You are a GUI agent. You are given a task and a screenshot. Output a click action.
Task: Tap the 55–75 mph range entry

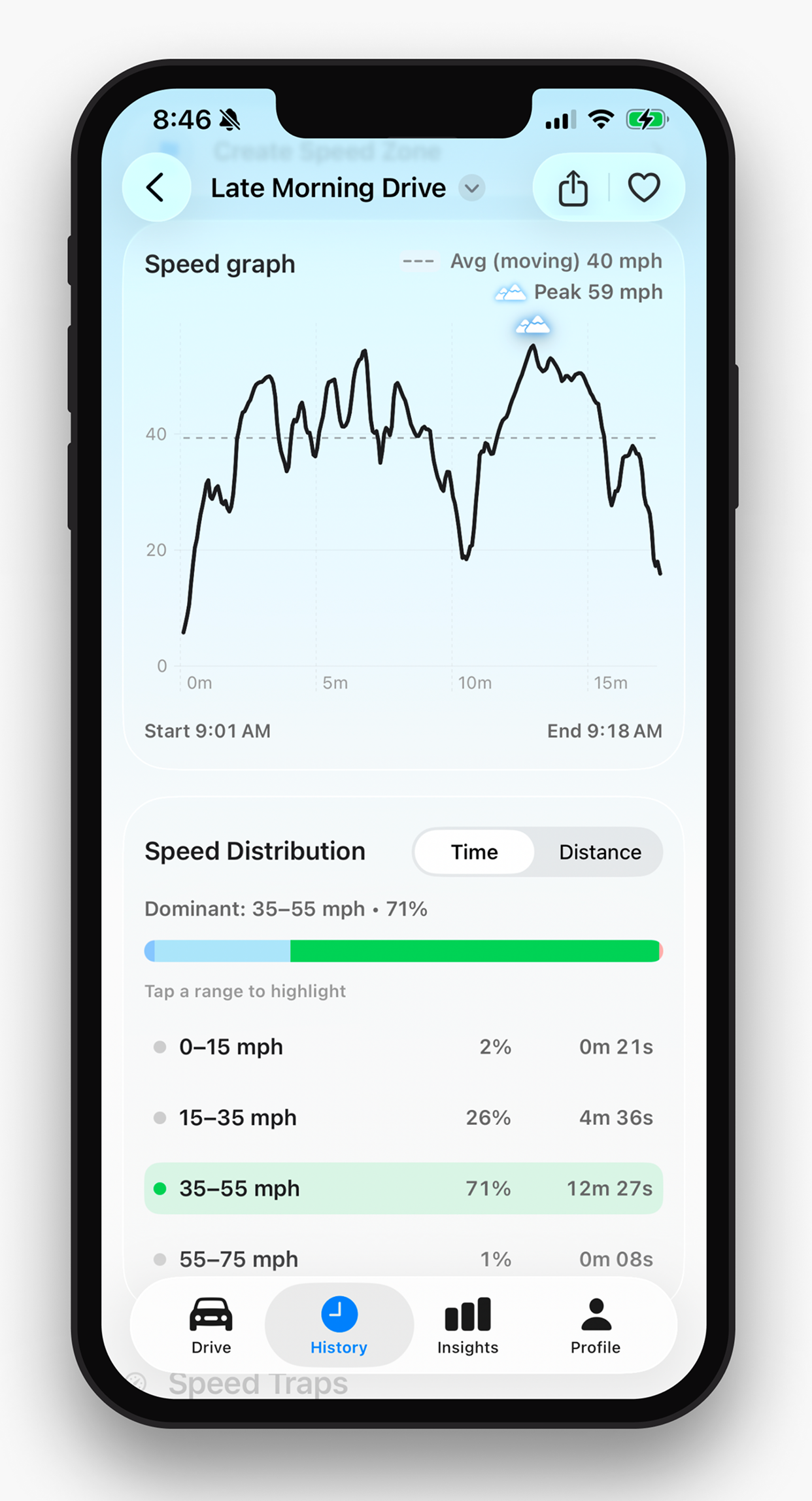tap(403, 1258)
